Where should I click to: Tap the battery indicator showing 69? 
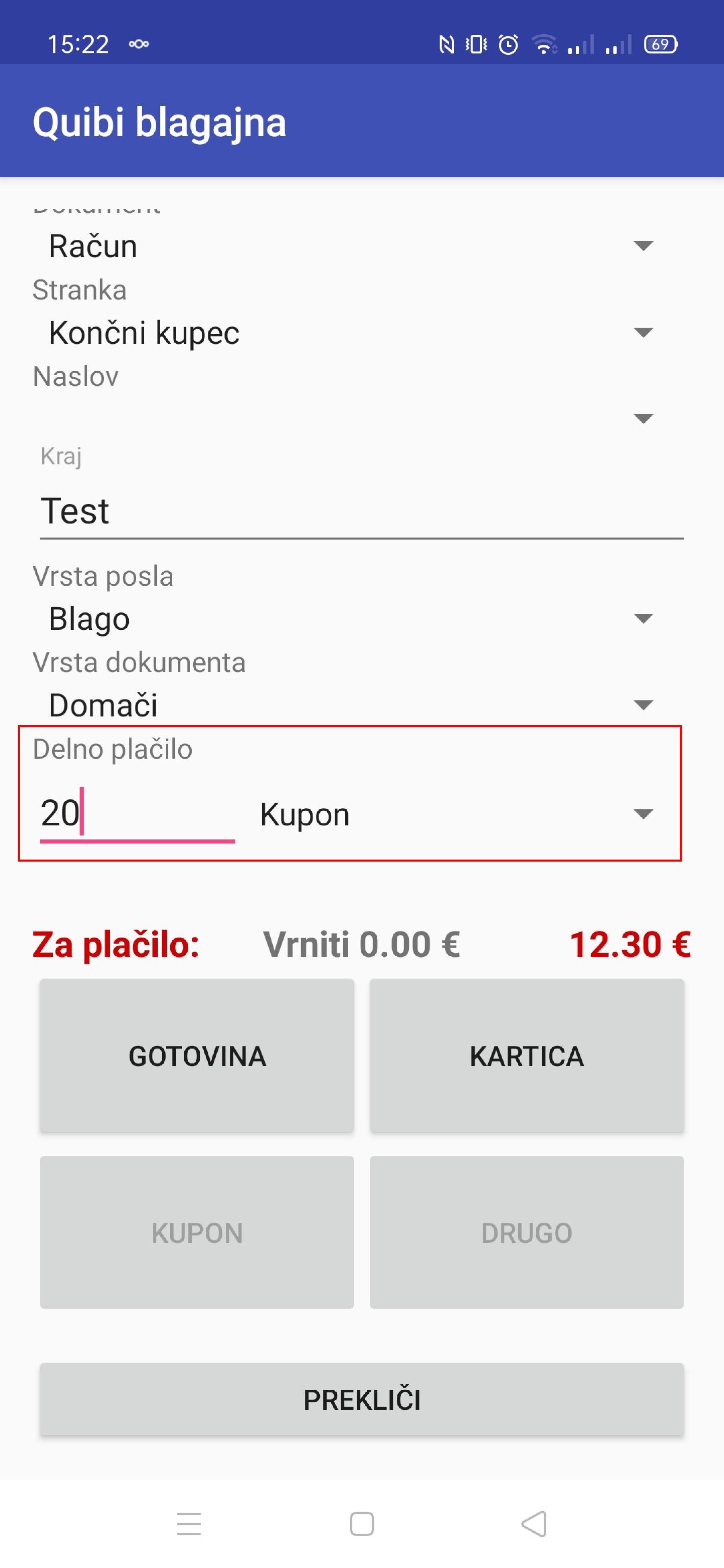(x=661, y=45)
